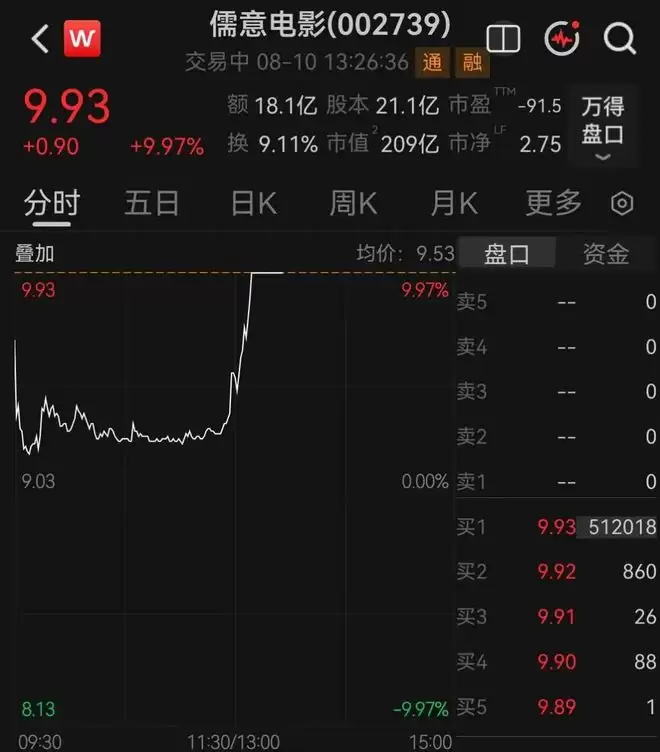Select the 盘口 order book tab
The image size is (660, 752).
click(507, 253)
